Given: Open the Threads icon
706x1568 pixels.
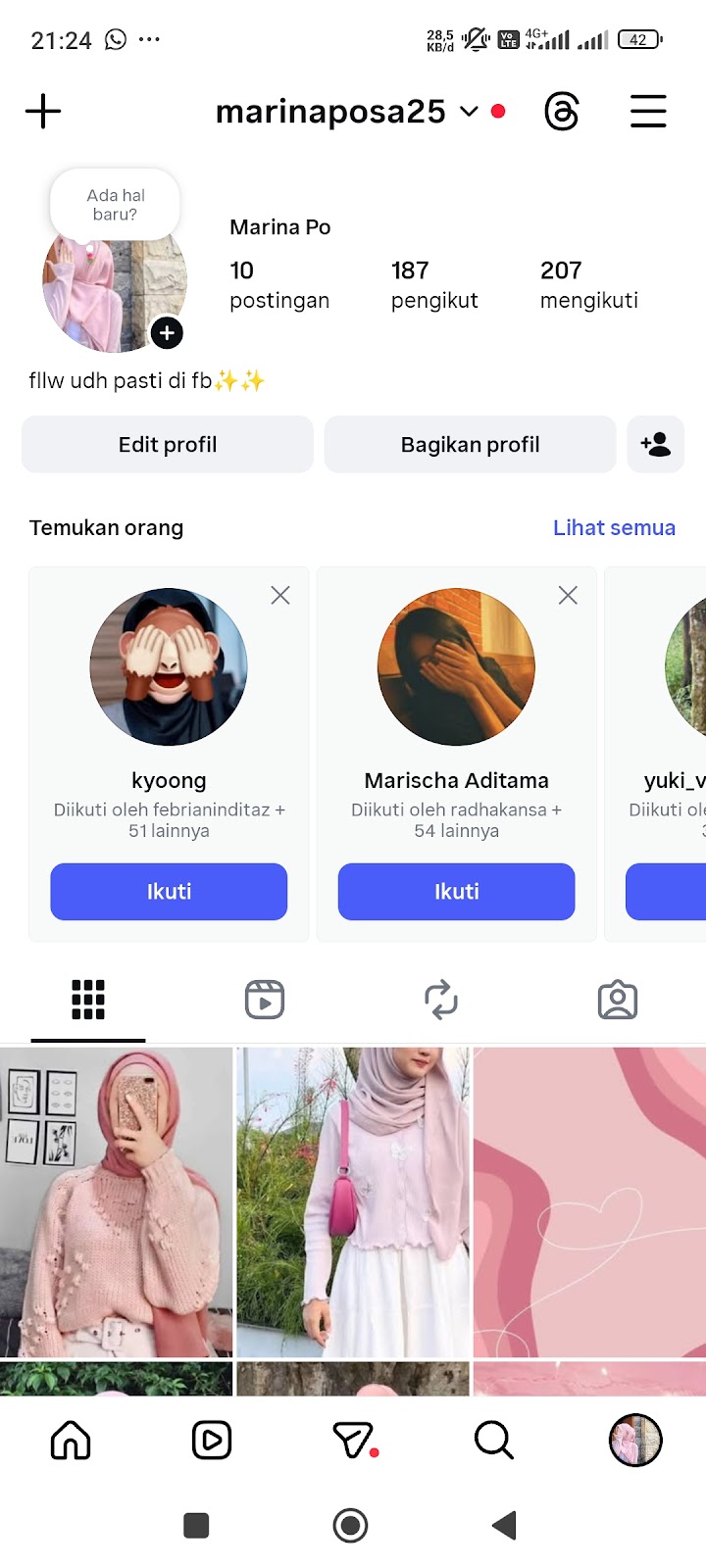Looking at the screenshot, I should [562, 112].
